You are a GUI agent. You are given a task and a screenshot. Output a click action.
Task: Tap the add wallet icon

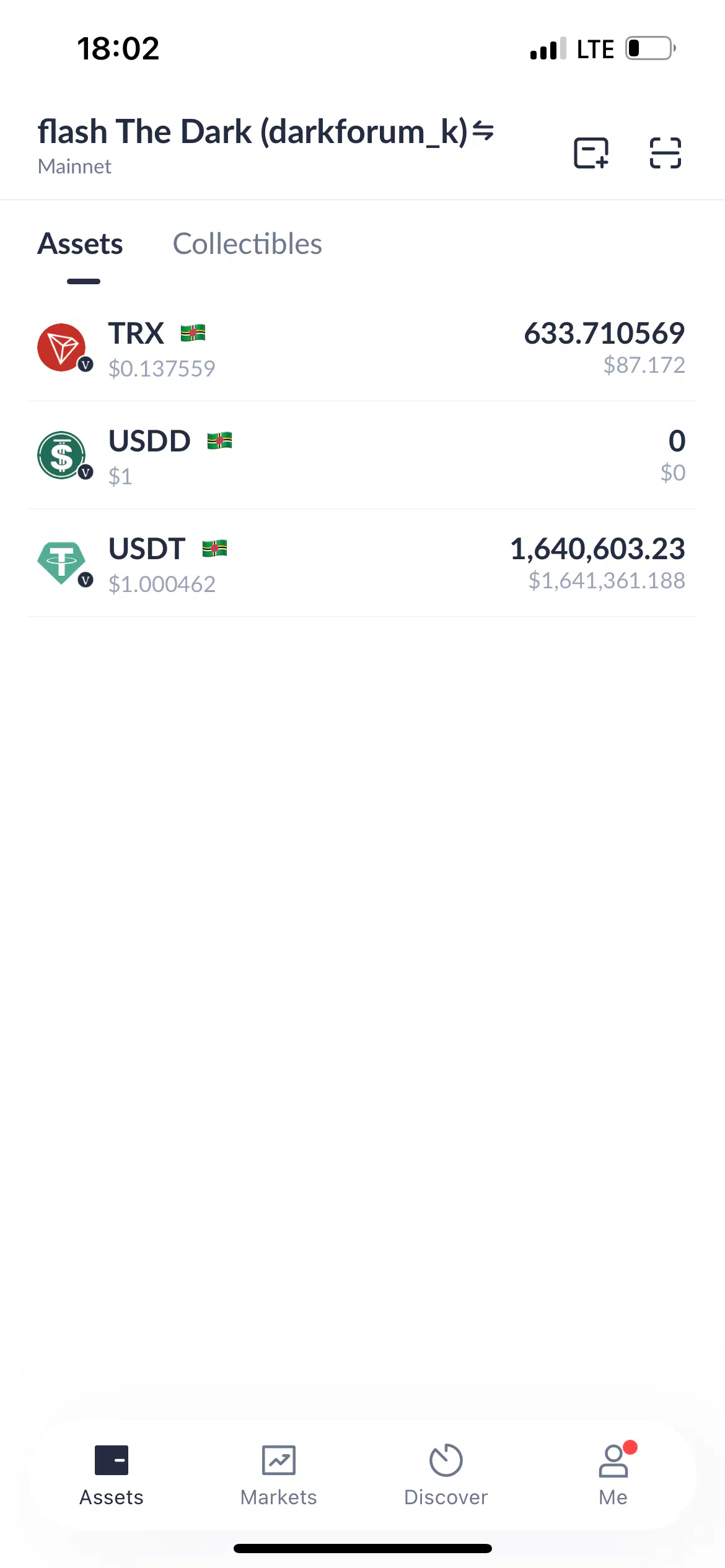pos(591,152)
